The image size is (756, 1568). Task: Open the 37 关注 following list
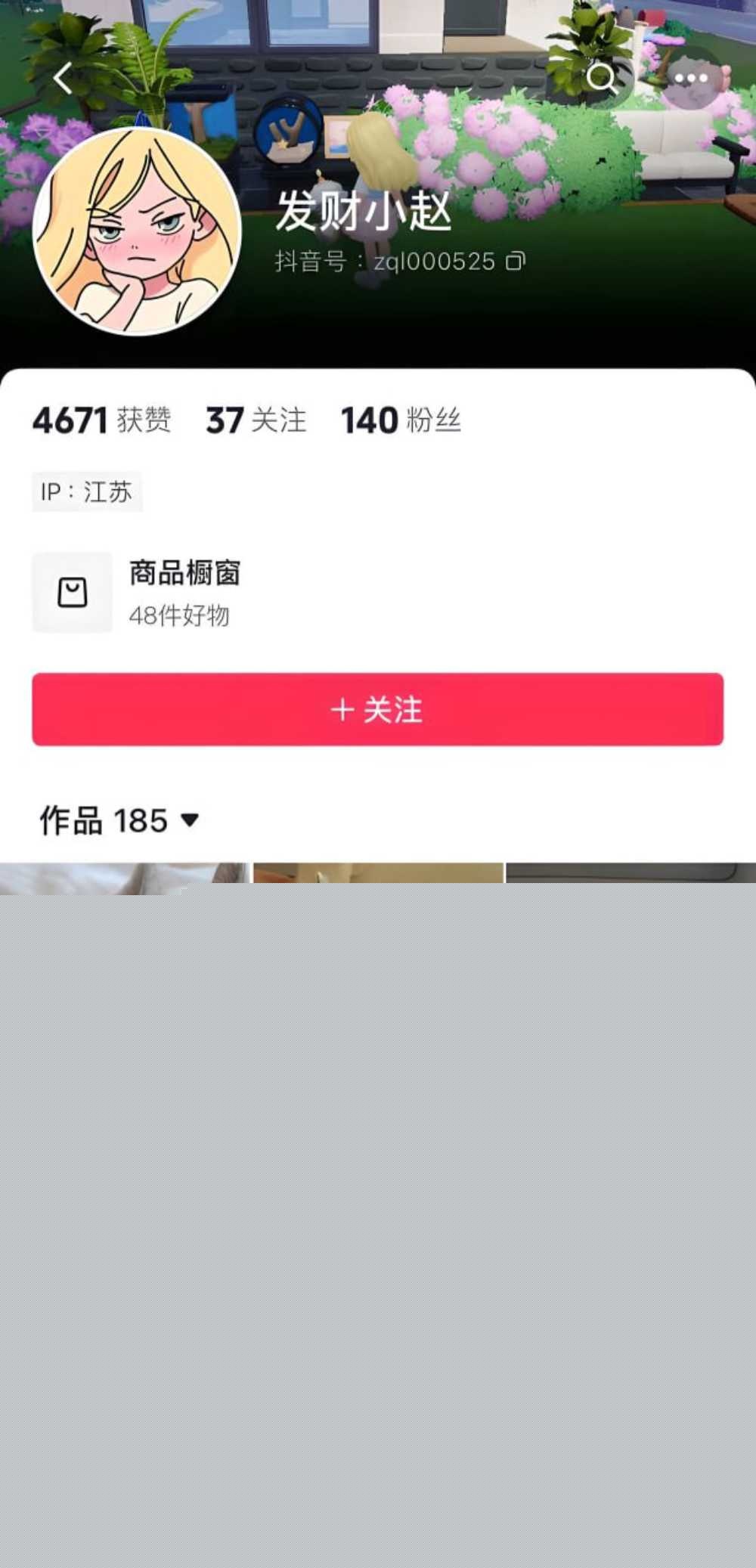click(256, 420)
